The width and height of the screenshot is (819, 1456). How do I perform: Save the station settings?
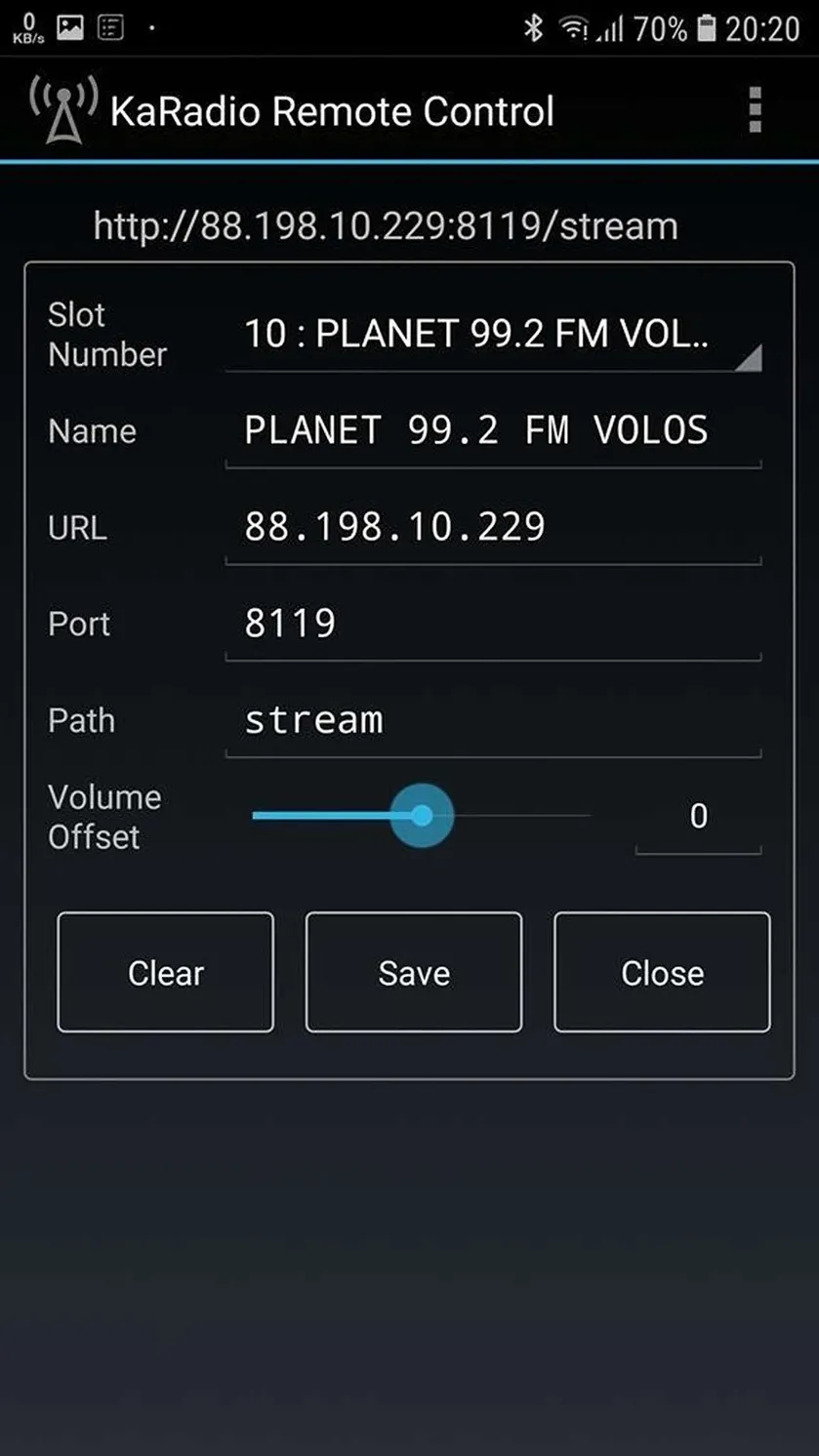[414, 972]
